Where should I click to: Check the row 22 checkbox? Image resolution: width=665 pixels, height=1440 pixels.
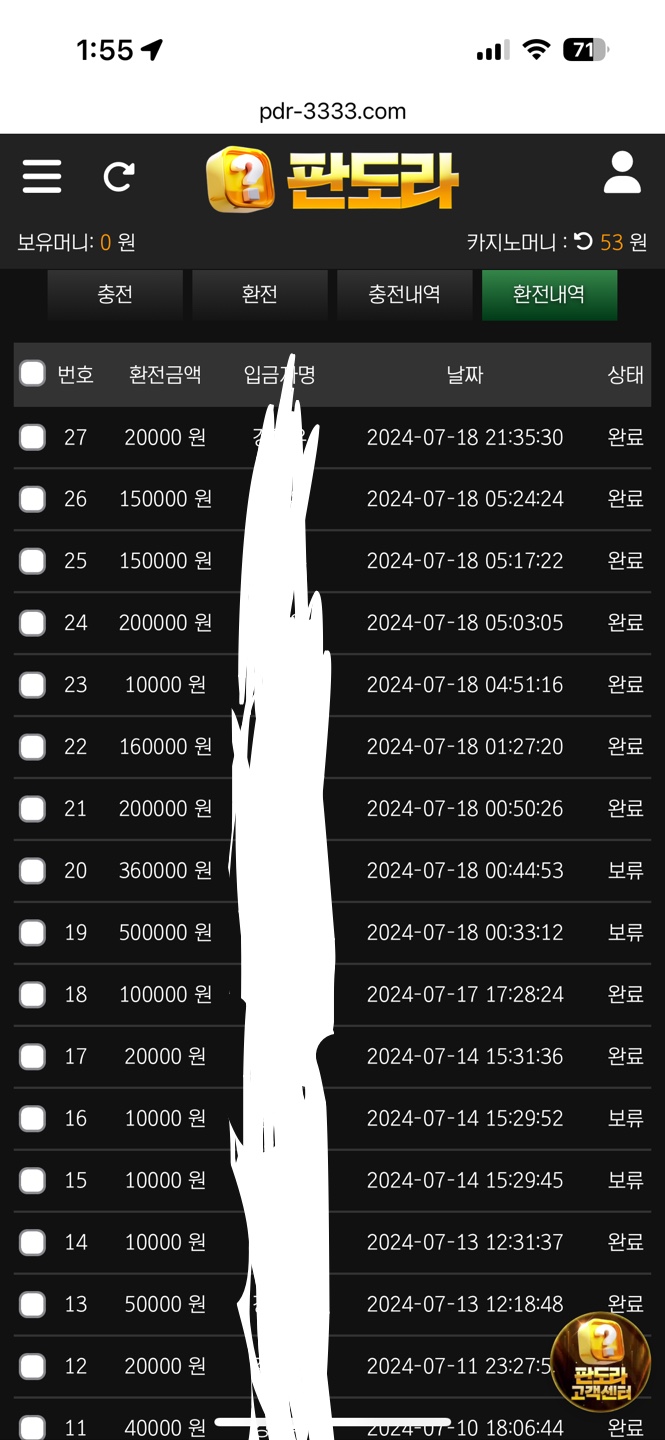[33, 747]
